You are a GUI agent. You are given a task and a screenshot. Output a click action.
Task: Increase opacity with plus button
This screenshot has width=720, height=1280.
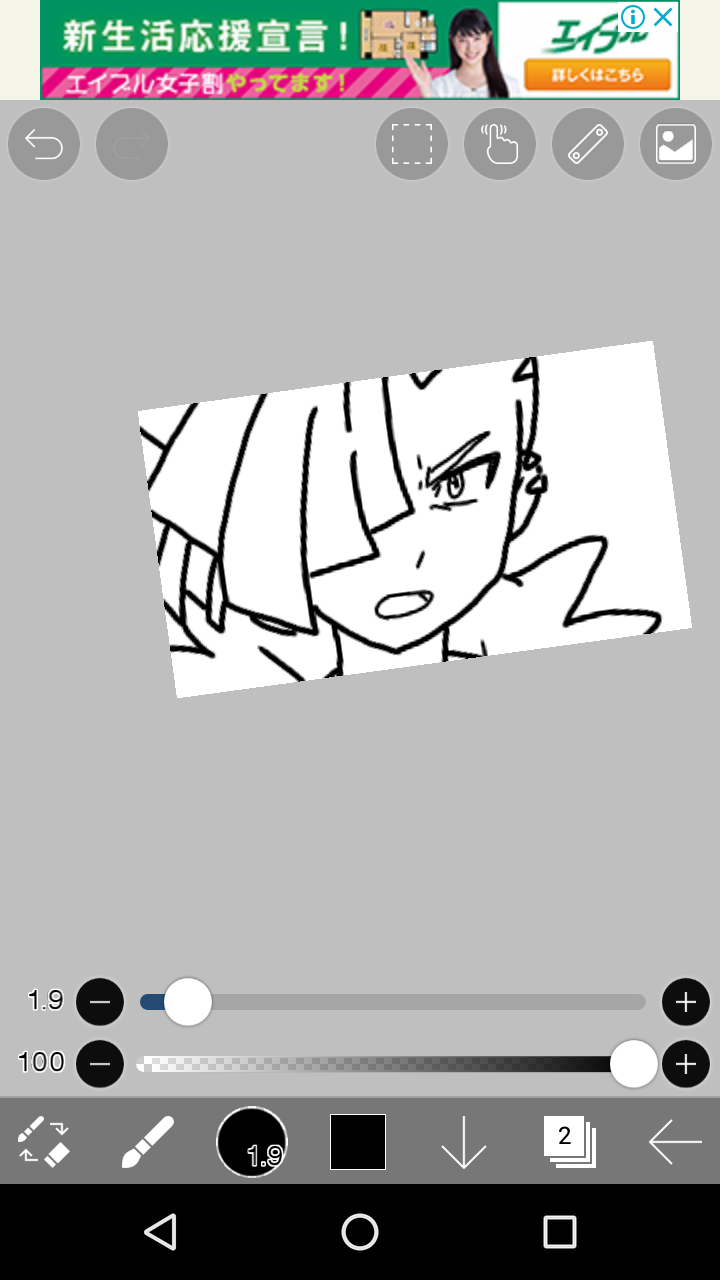coord(685,1064)
